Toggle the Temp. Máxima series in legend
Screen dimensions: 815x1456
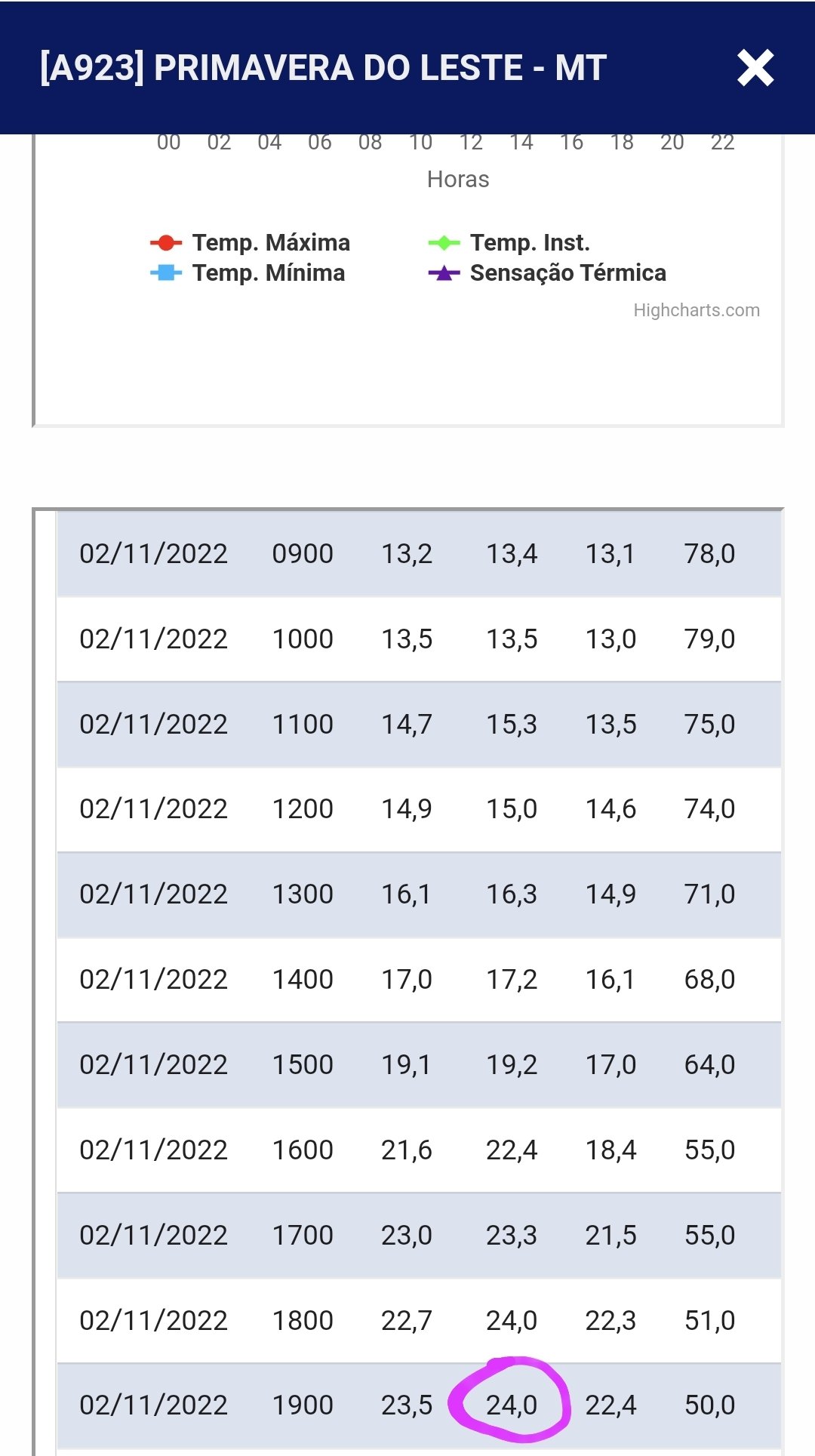(x=251, y=242)
